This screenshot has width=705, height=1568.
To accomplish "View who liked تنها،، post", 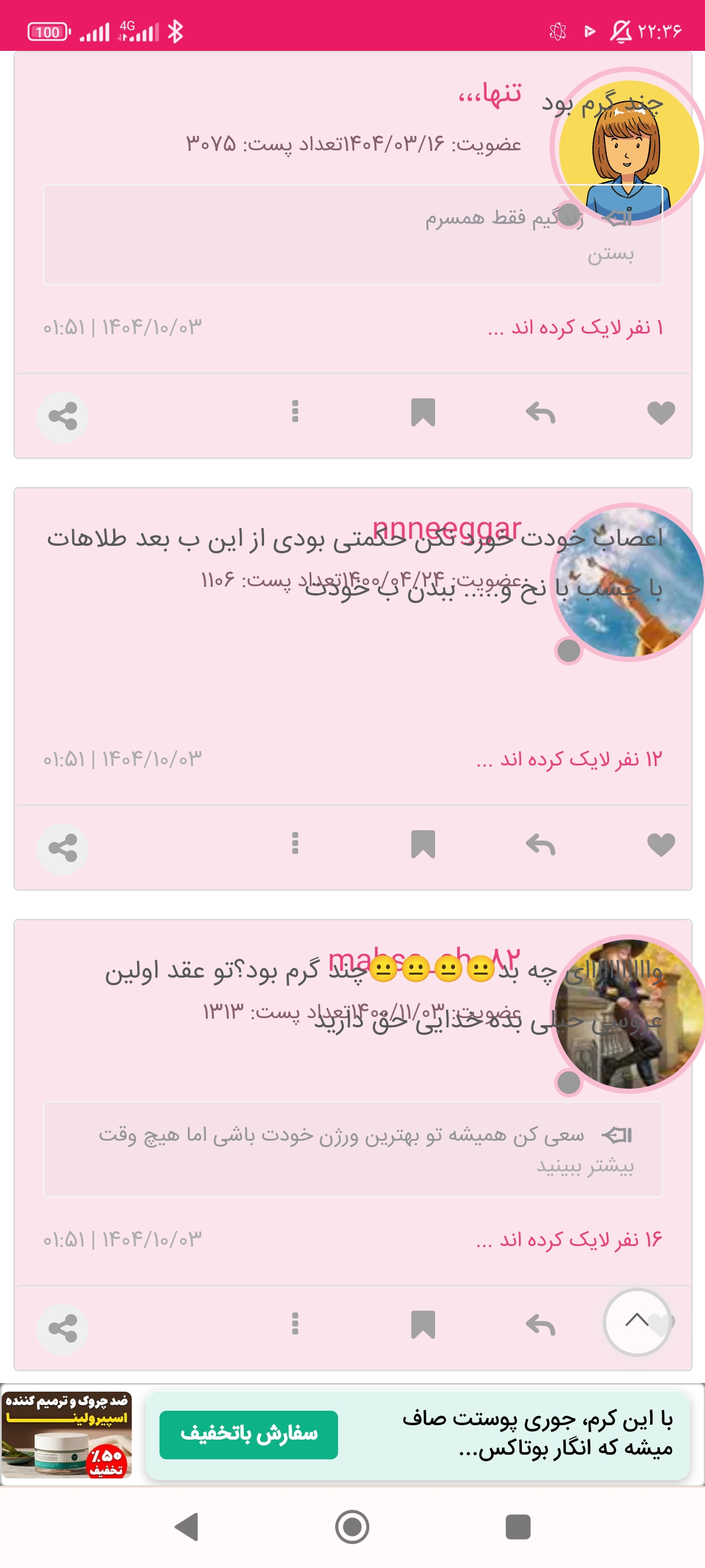I will coord(575,327).
